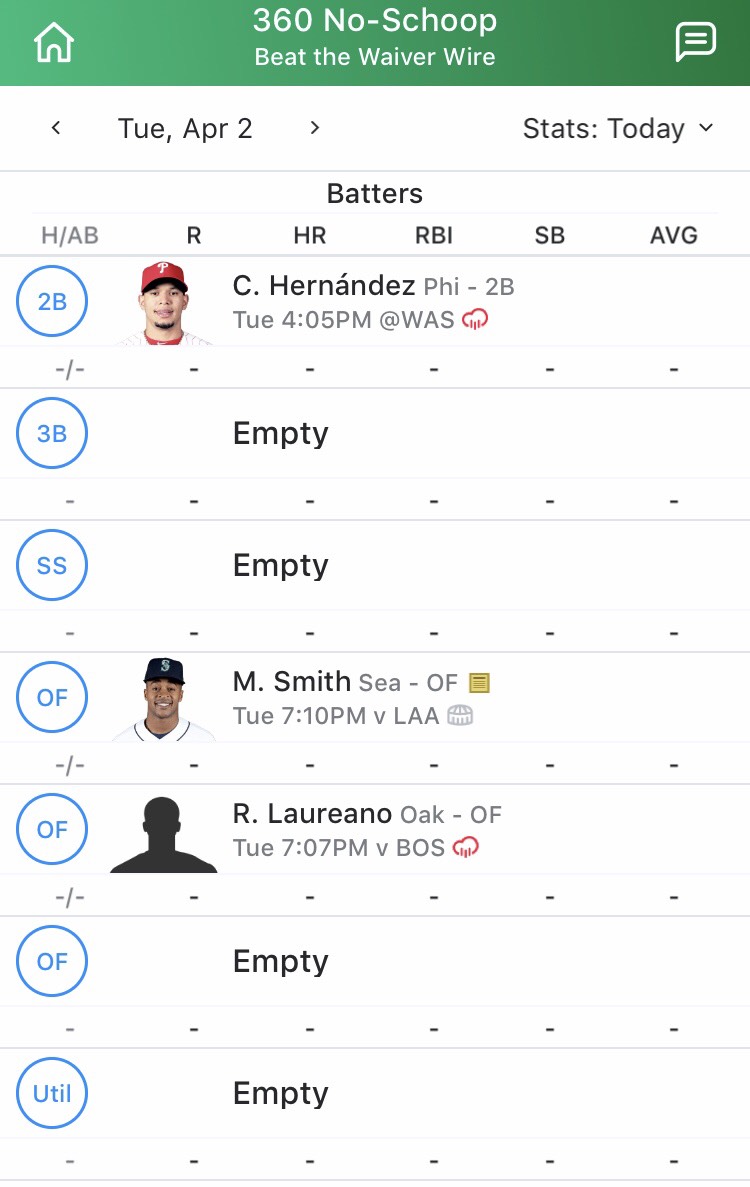
Task: Advance to the next day arrow
Action: tap(315, 128)
